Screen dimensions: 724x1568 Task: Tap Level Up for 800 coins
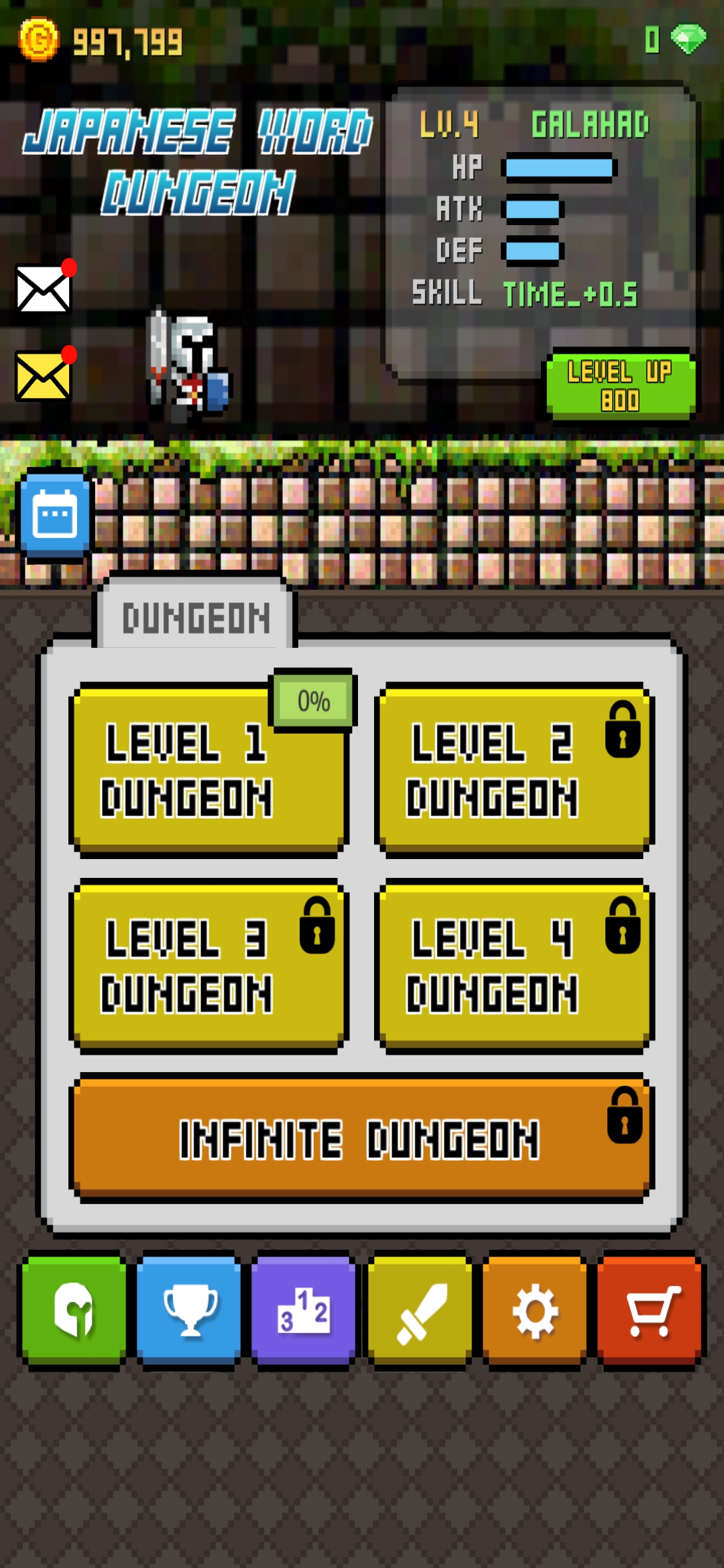620,385
